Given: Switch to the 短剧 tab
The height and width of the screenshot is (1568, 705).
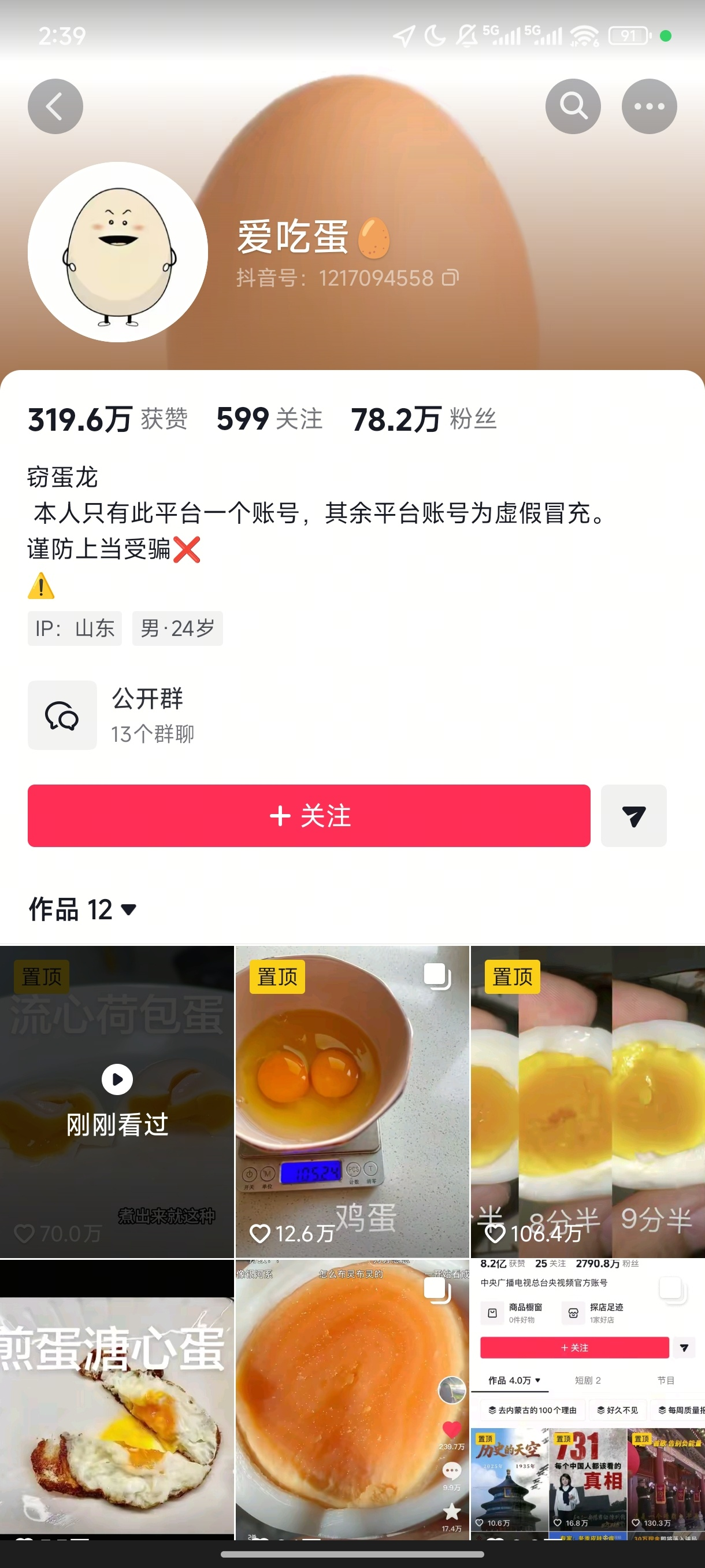Looking at the screenshot, I should point(588,1381).
